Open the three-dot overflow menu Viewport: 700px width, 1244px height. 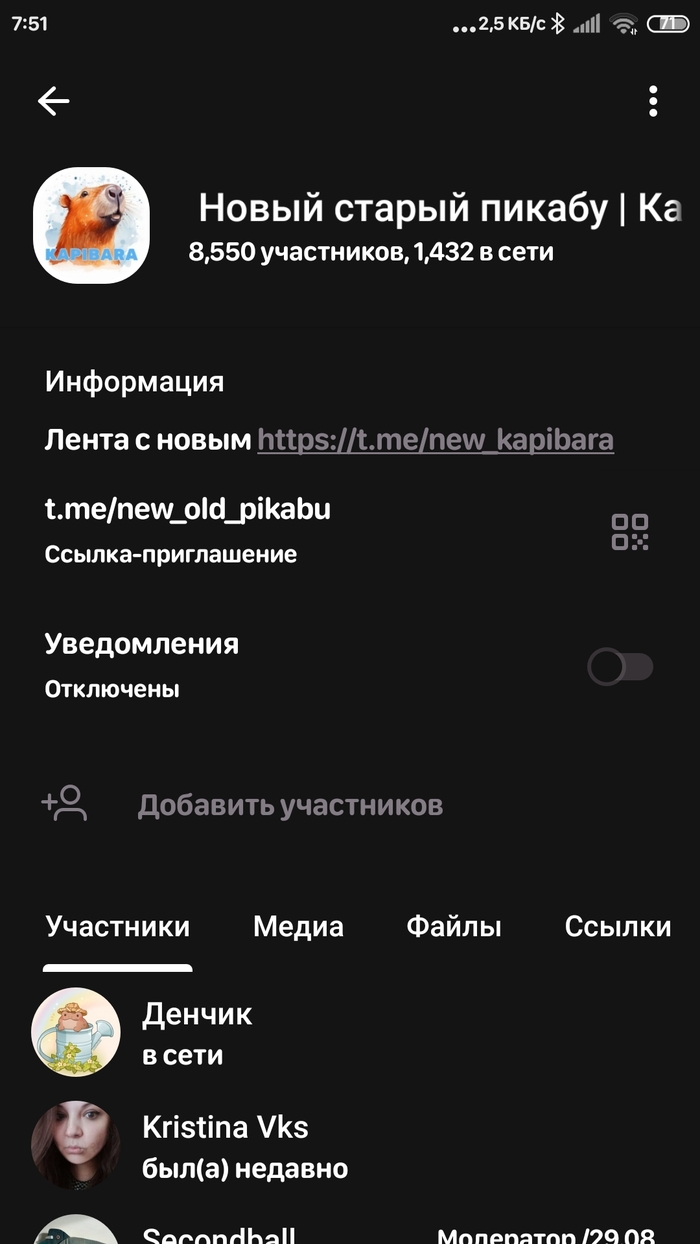click(653, 101)
